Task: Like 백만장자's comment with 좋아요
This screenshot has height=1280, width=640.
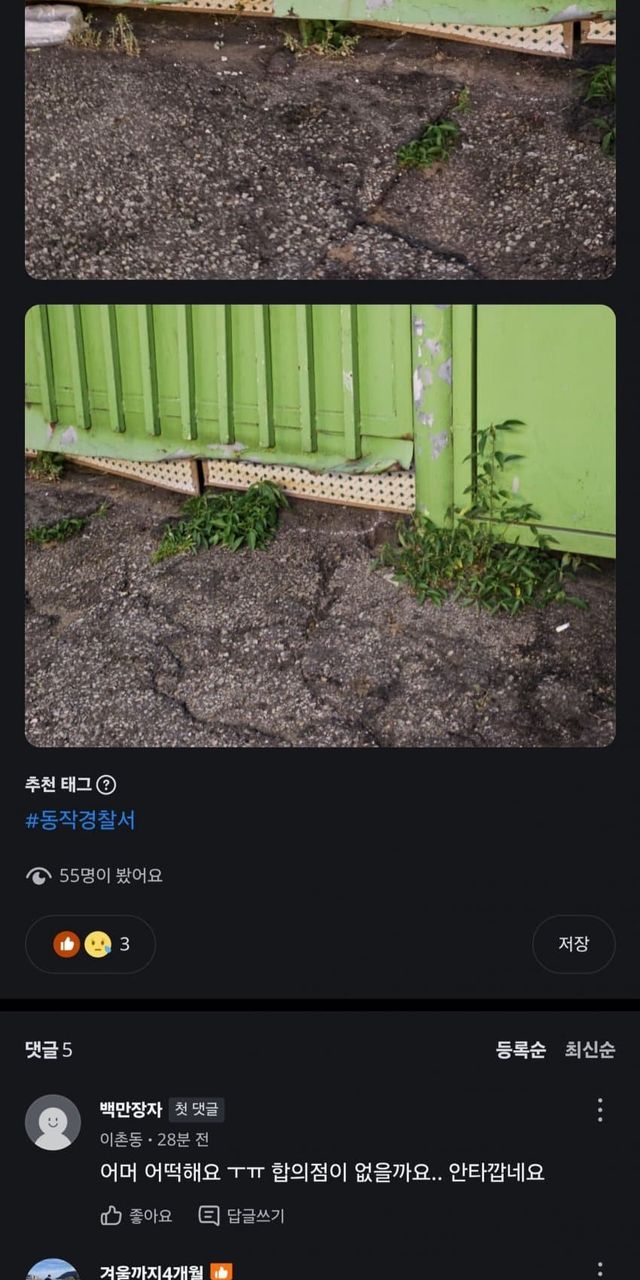Action: tap(137, 1216)
